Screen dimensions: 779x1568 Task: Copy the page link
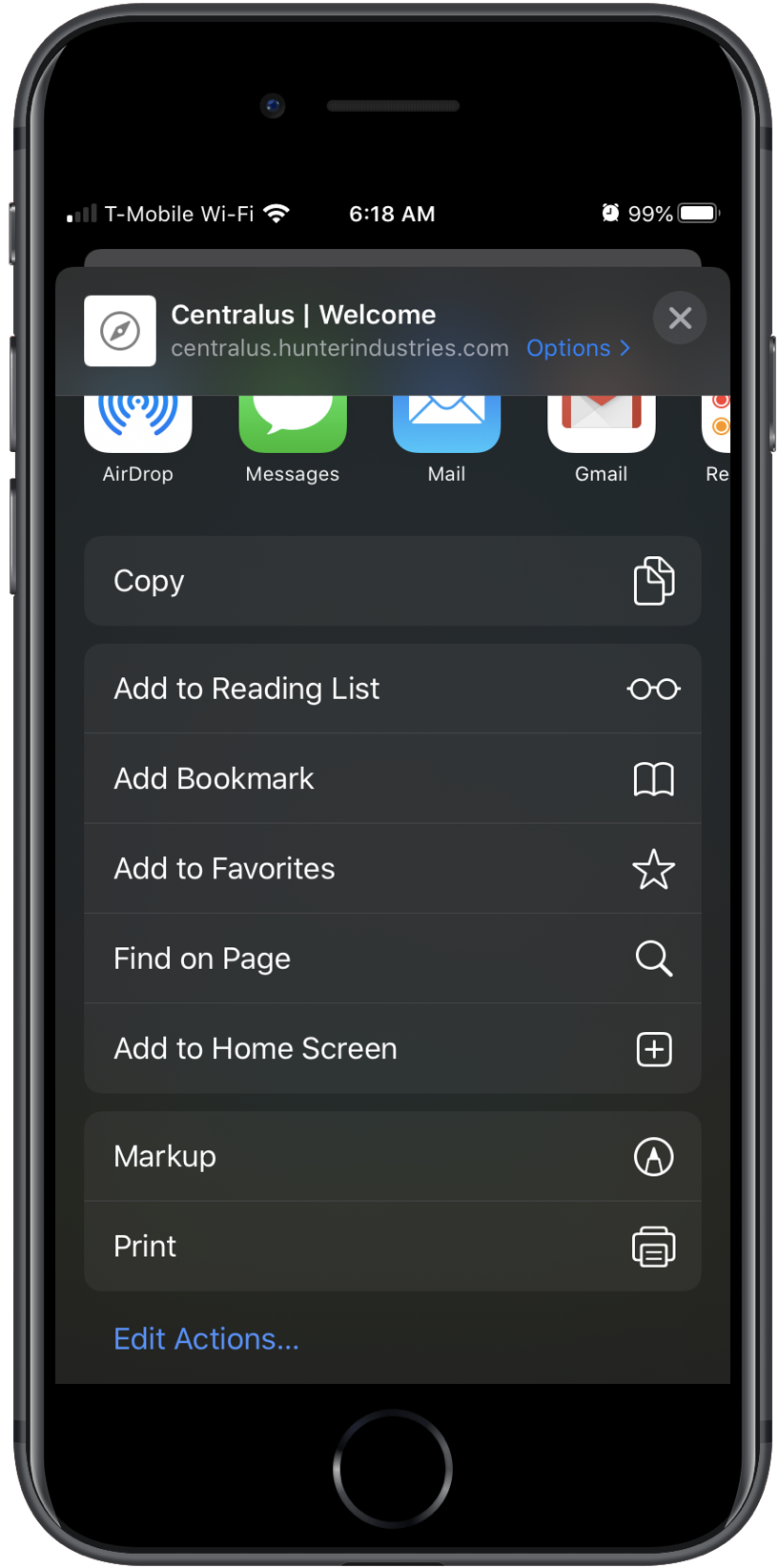[x=393, y=581]
